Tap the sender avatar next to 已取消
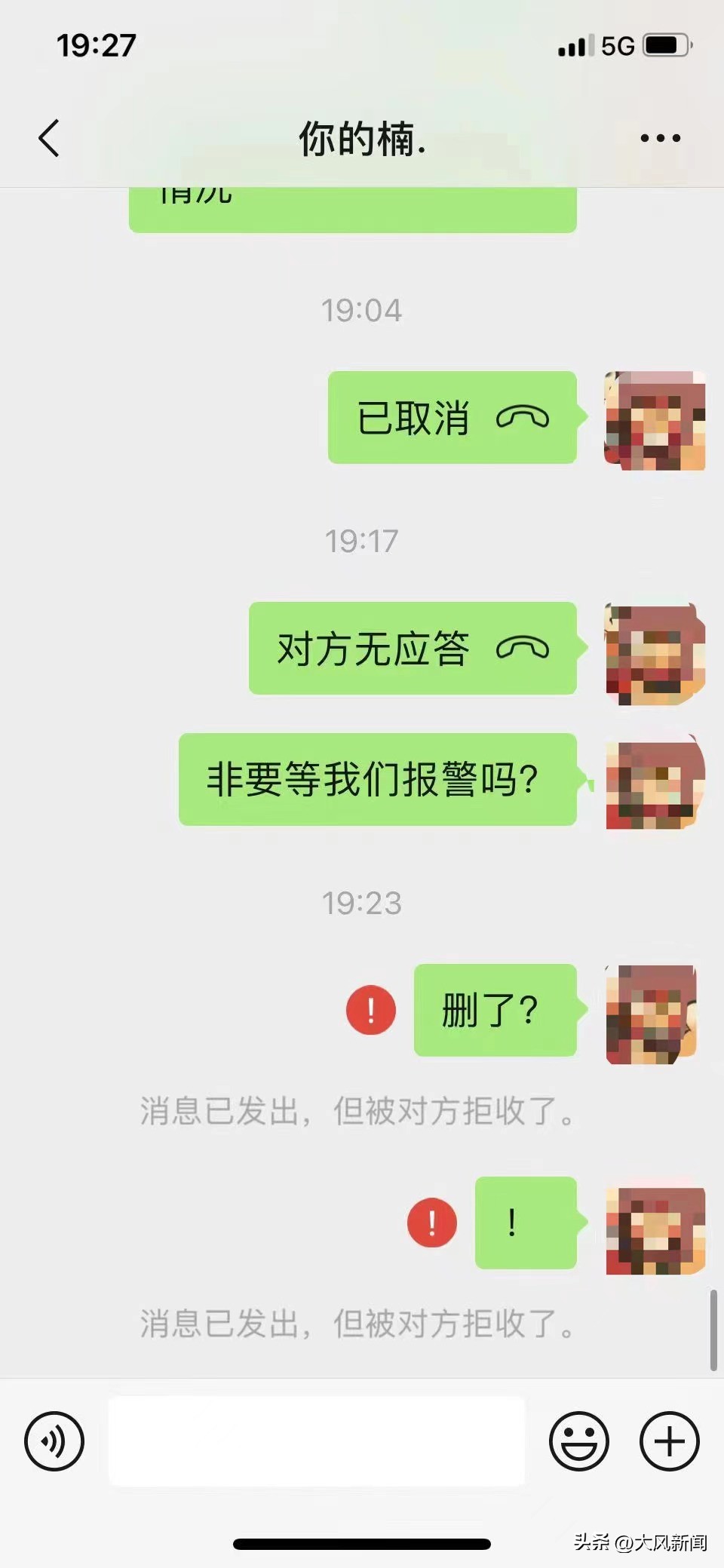 655,421
